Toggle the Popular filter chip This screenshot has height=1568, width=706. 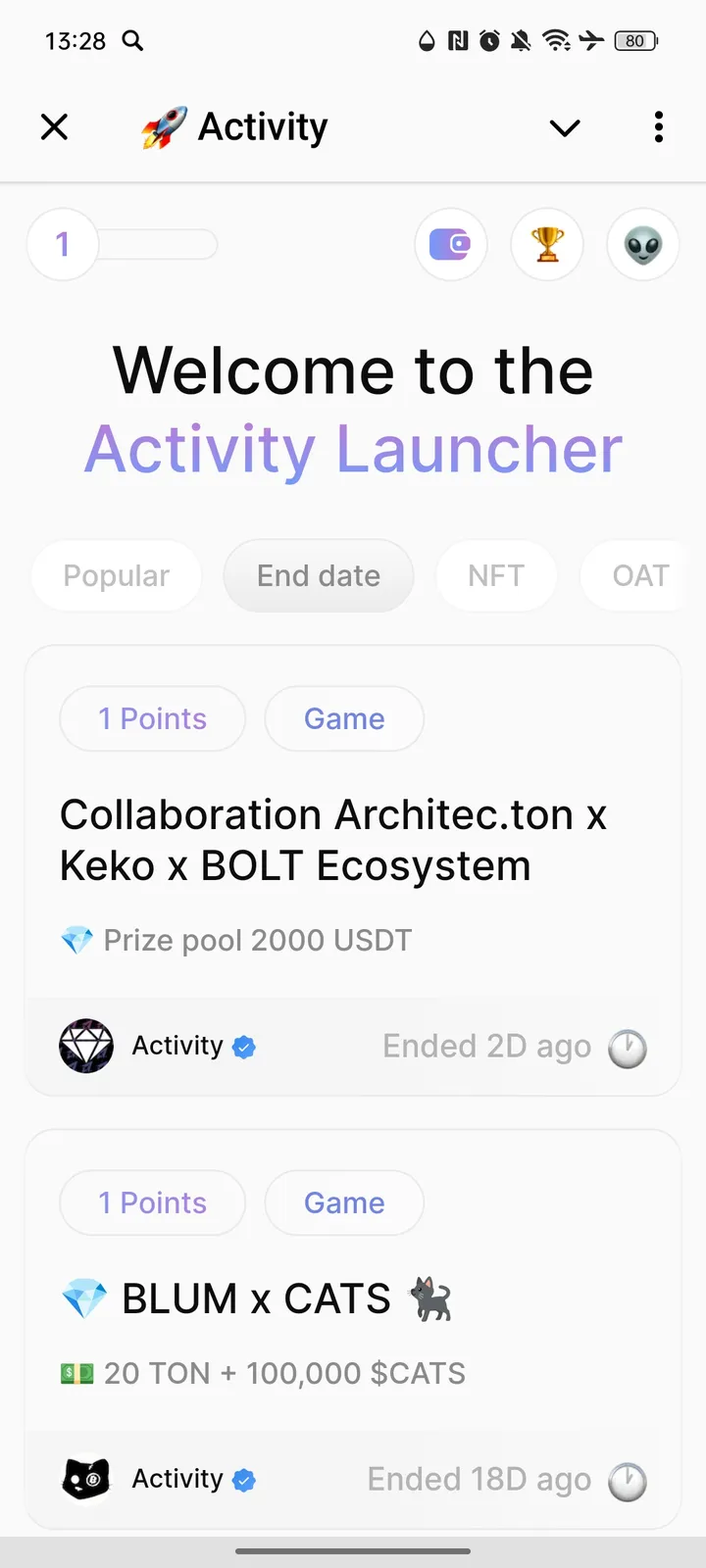point(116,575)
